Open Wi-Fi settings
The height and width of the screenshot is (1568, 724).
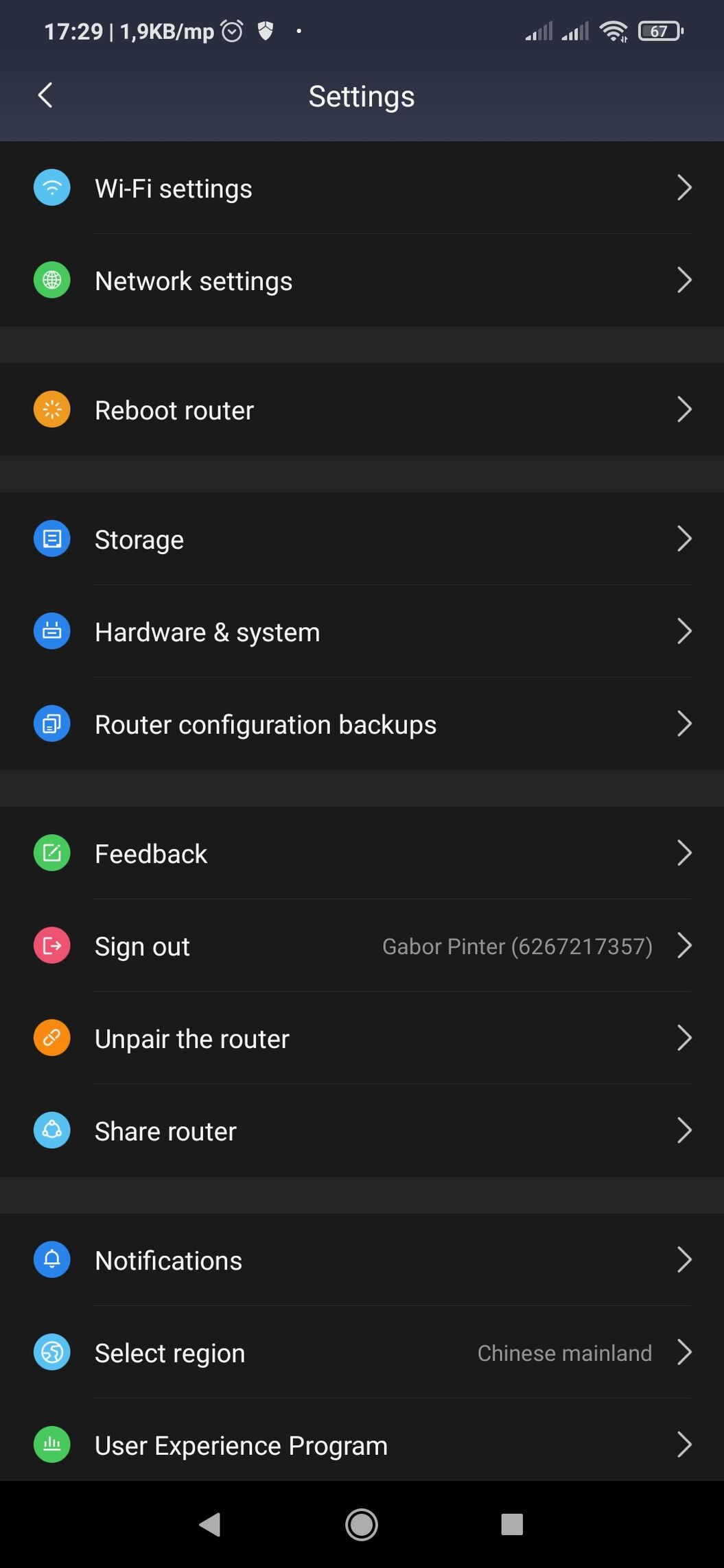(x=362, y=188)
